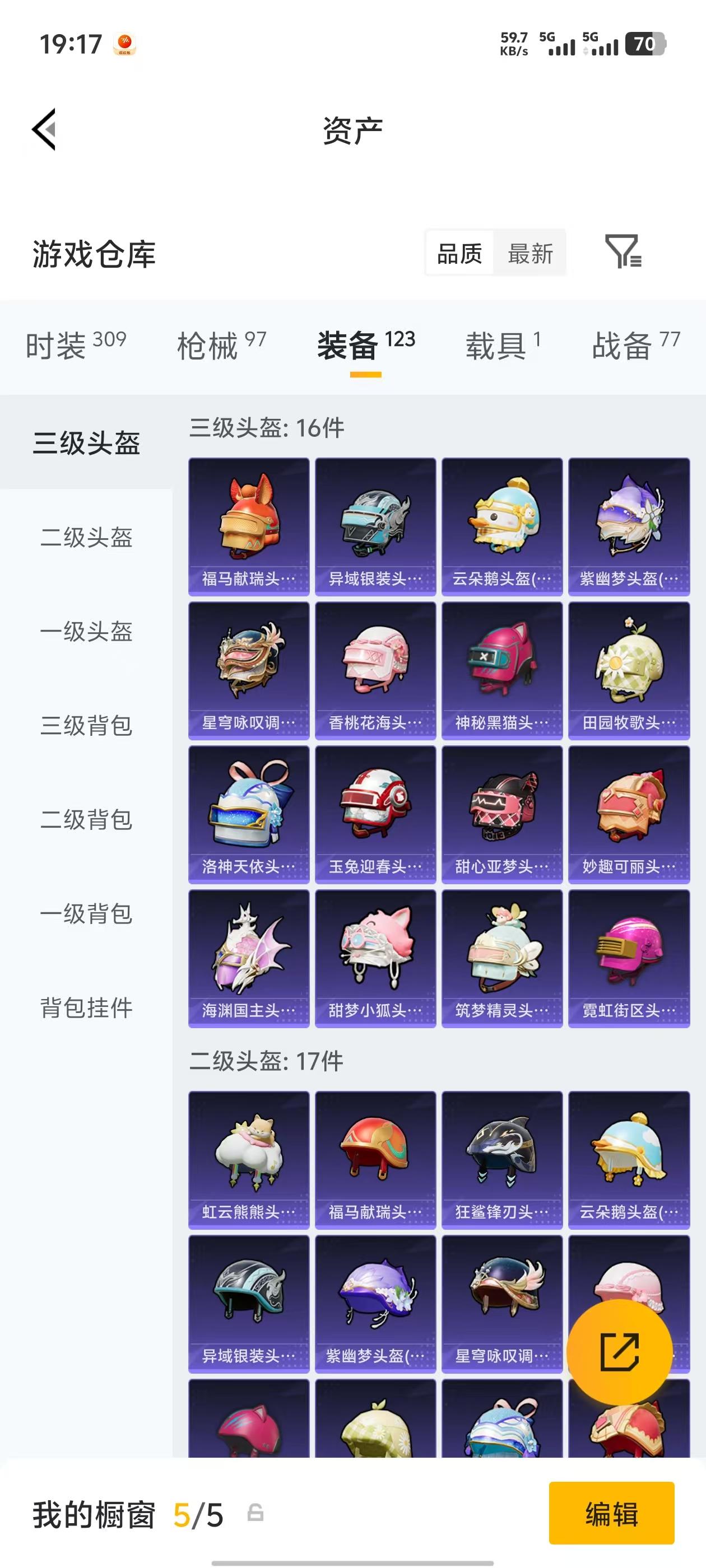Viewport: 706px width, 1568px height.
Task: Open the 狂鲨锋刃头盔 level-2 helmet icon
Action: point(502,1157)
